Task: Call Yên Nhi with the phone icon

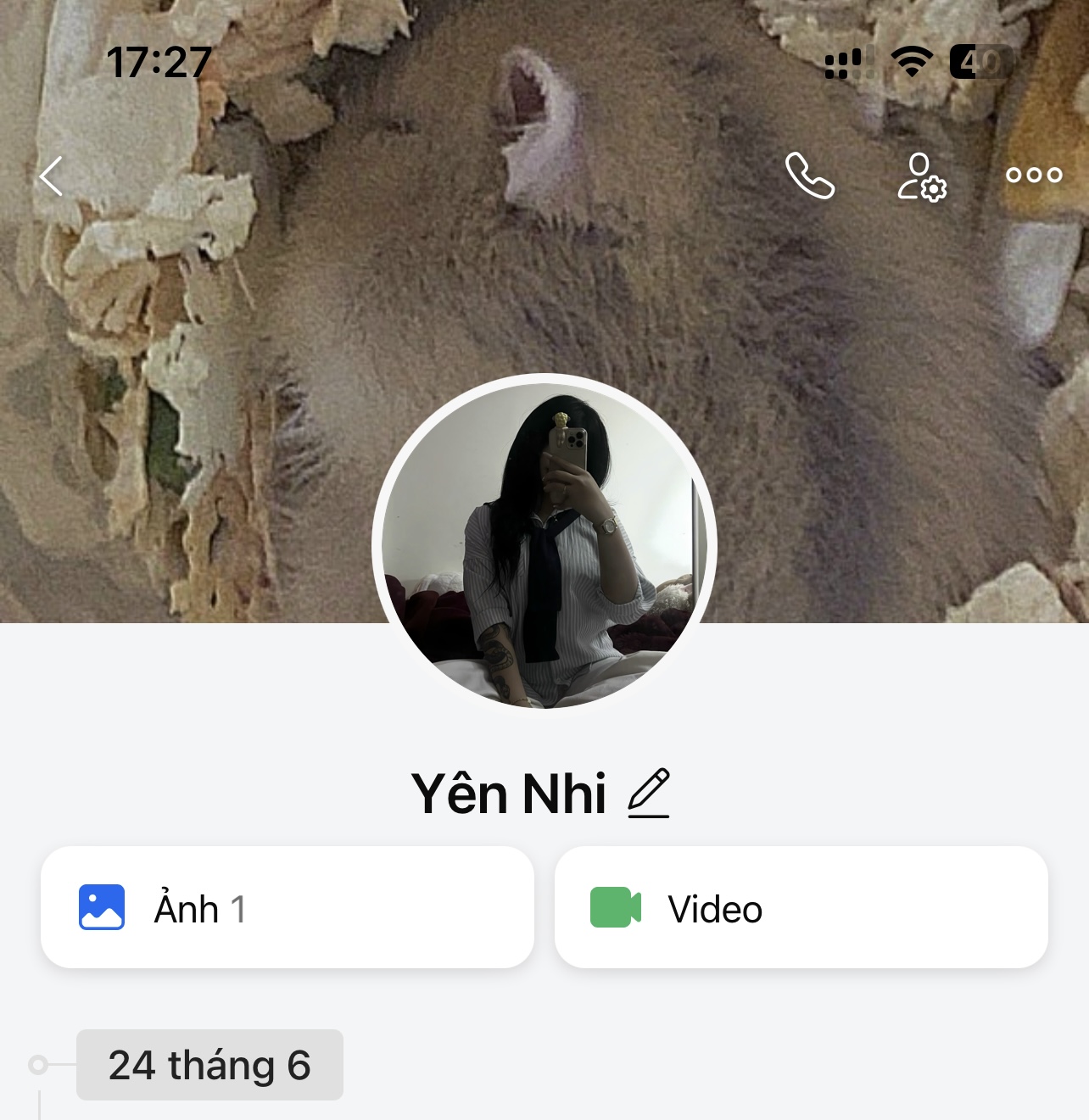Action: point(810,176)
